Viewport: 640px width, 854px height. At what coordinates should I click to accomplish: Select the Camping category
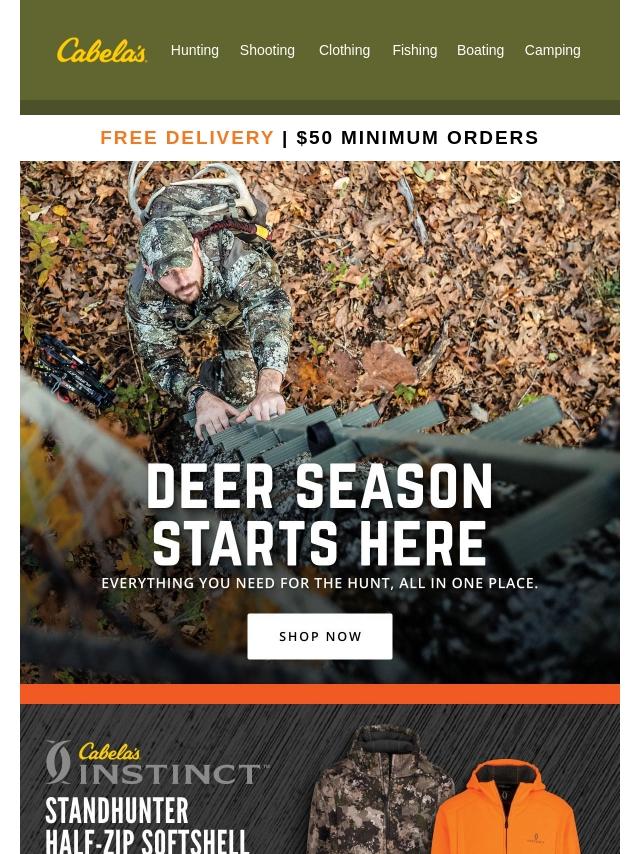[552, 50]
